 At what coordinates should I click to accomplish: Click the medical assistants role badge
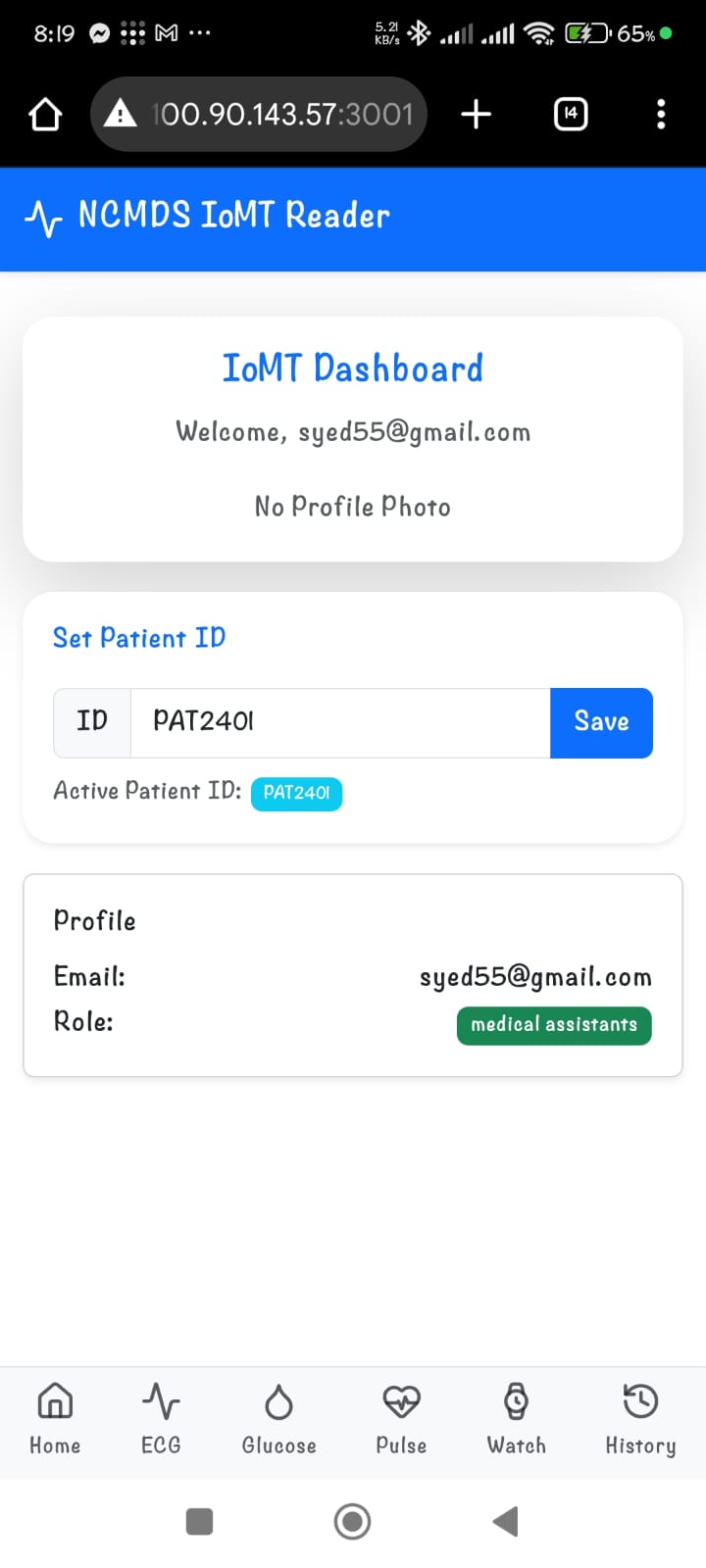553,1024
